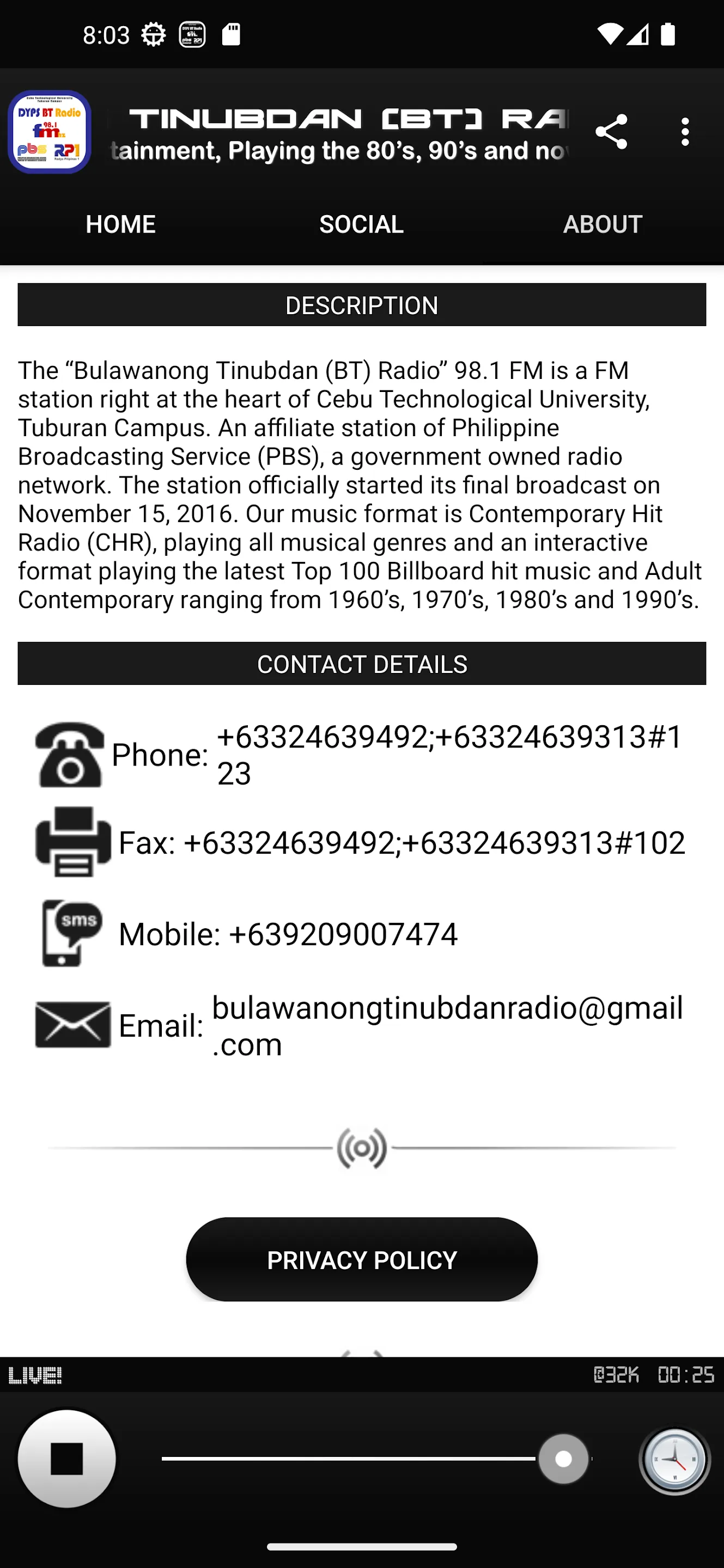
Task: Share this radio station
Action: point(611,131)
